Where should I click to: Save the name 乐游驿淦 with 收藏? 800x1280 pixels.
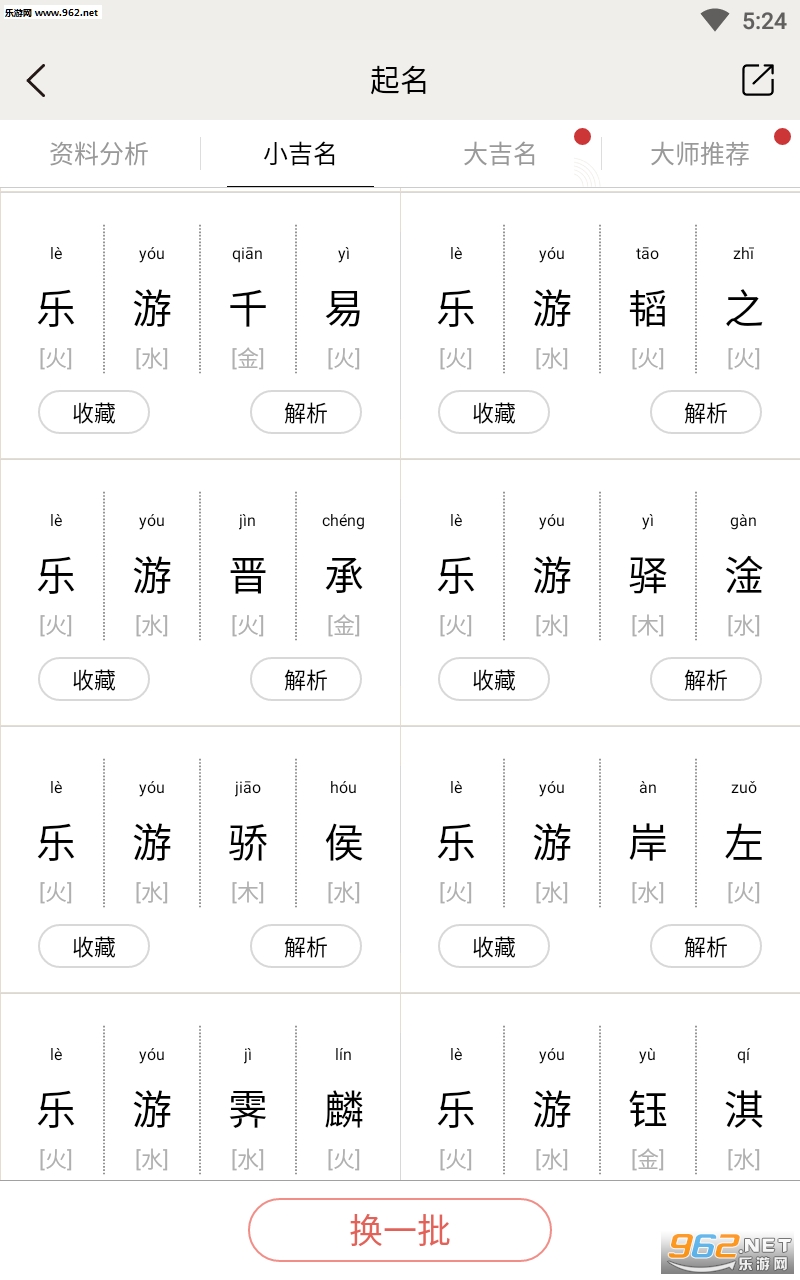[494, 679]
